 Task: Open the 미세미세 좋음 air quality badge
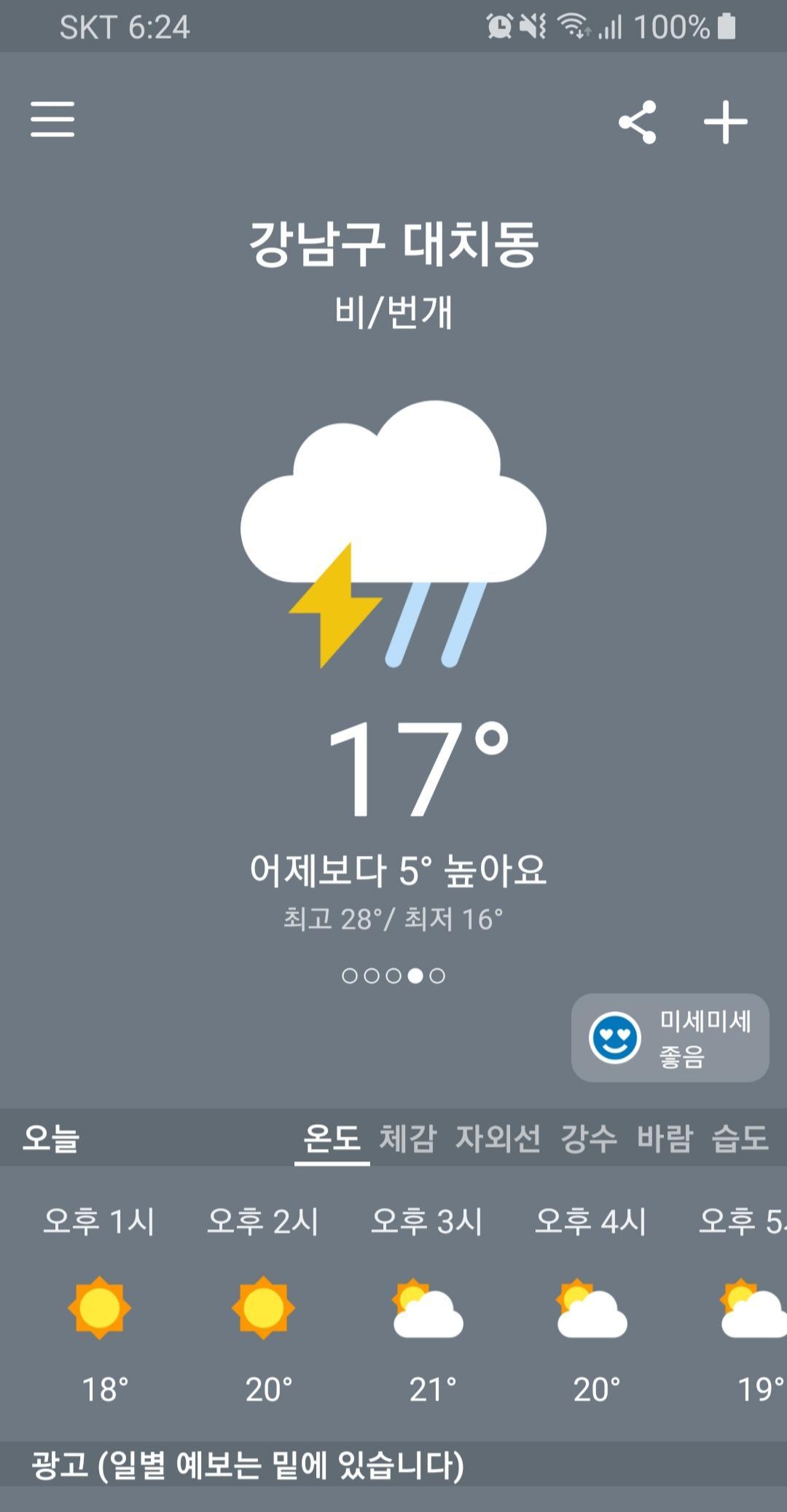[670, 1037]
